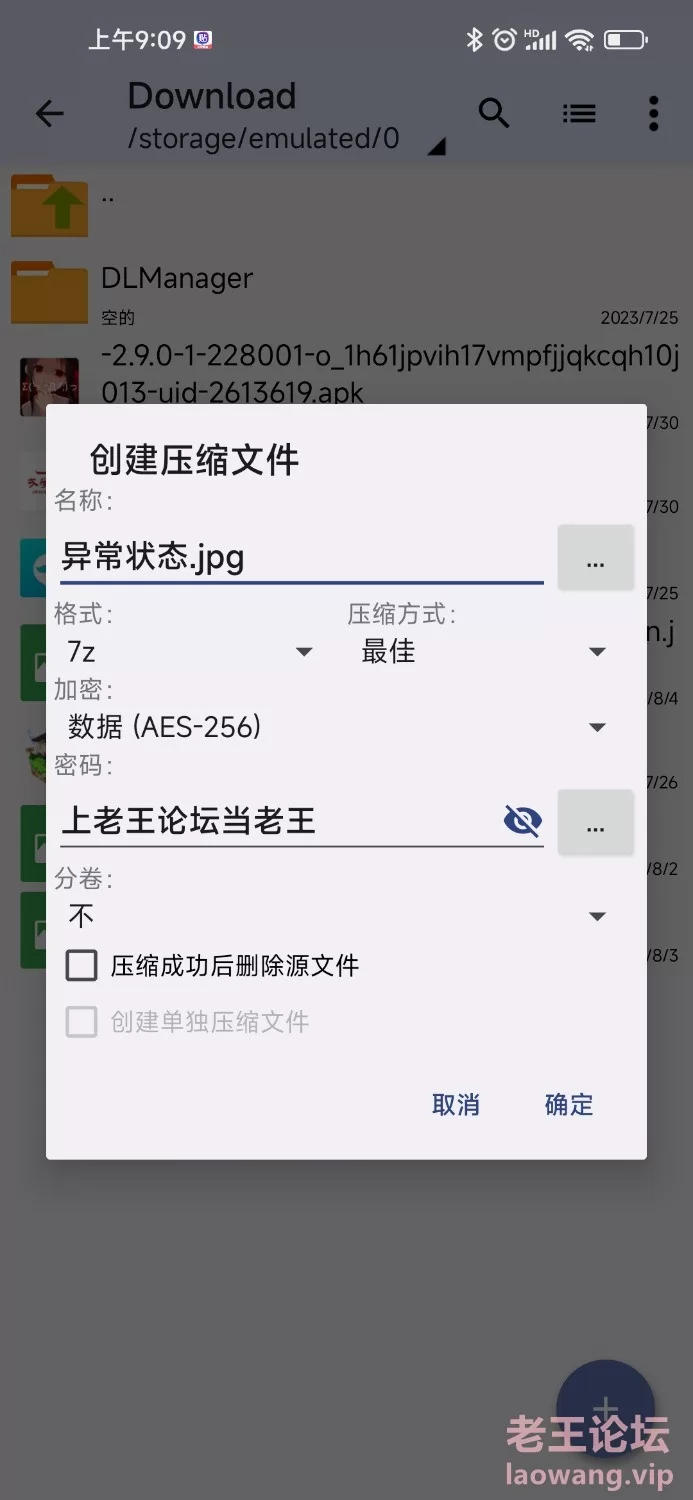693x1500 pixels.
Task: Open the browse button beside the name field
Action: coord(595,558)
